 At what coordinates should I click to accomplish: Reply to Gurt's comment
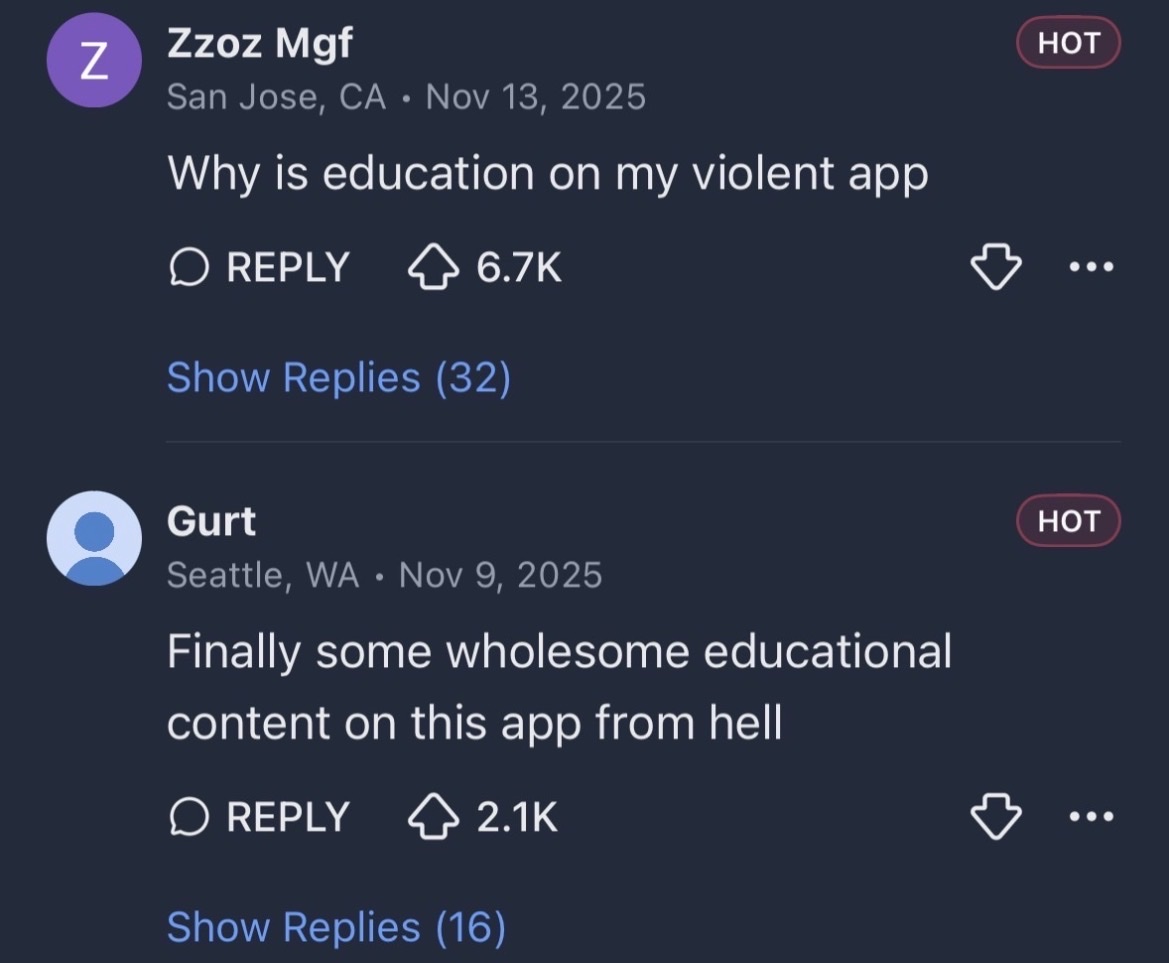258,817
